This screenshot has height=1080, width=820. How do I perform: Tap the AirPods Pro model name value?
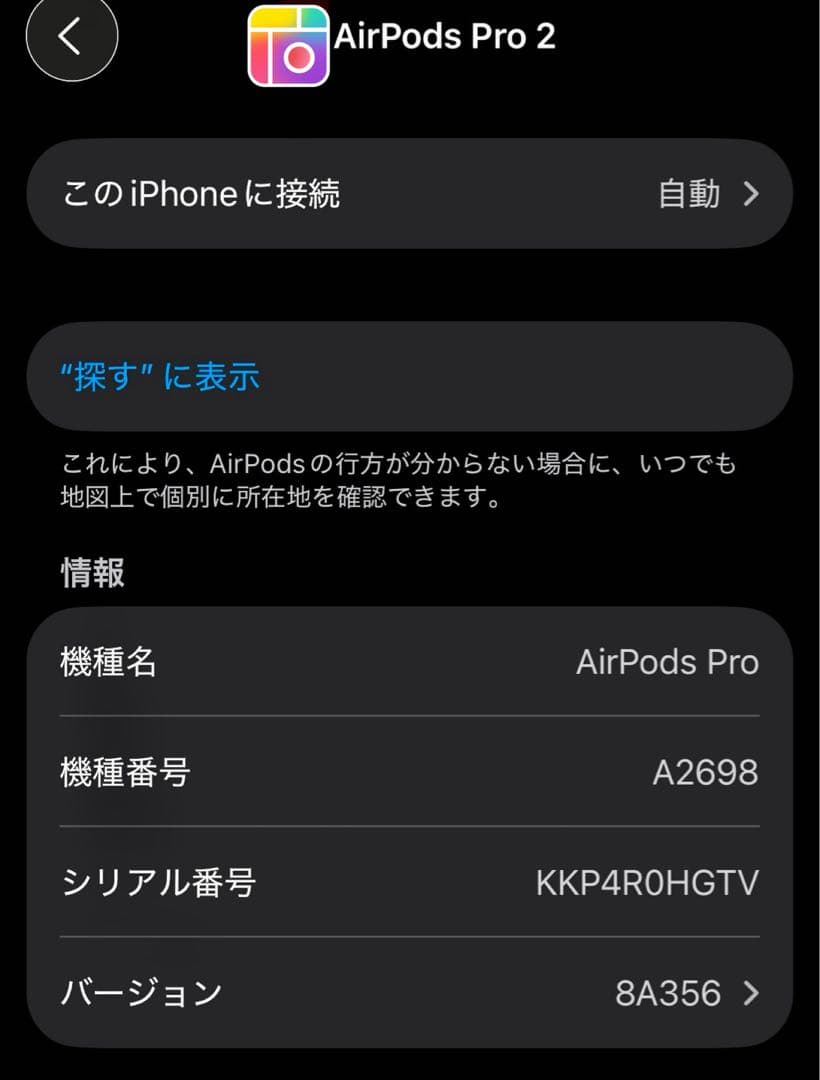coord(668,661)
